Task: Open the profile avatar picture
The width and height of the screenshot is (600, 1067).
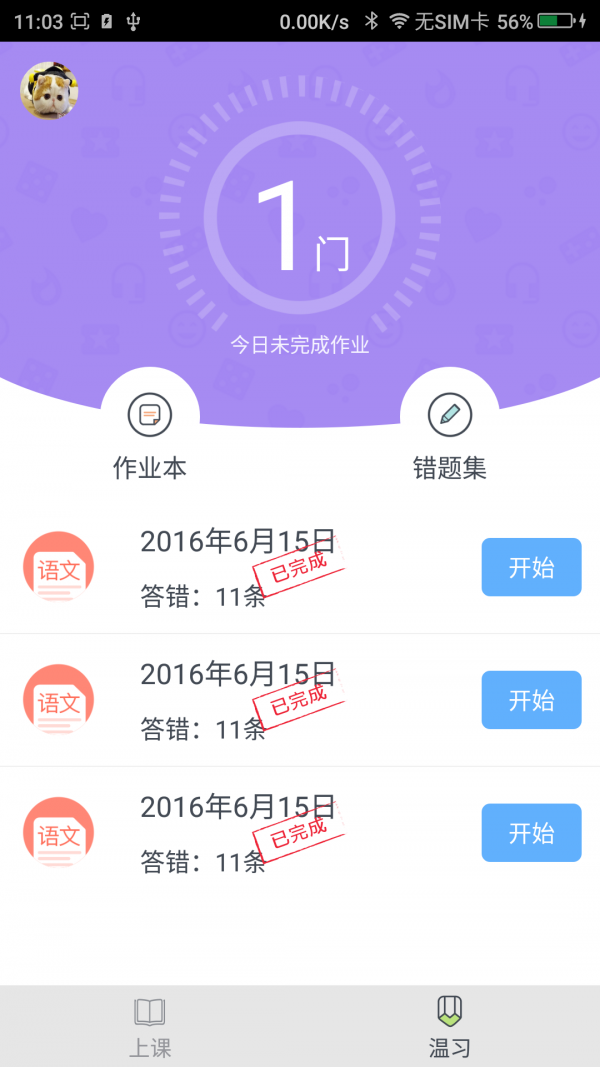Action: (x=49, y=90)
